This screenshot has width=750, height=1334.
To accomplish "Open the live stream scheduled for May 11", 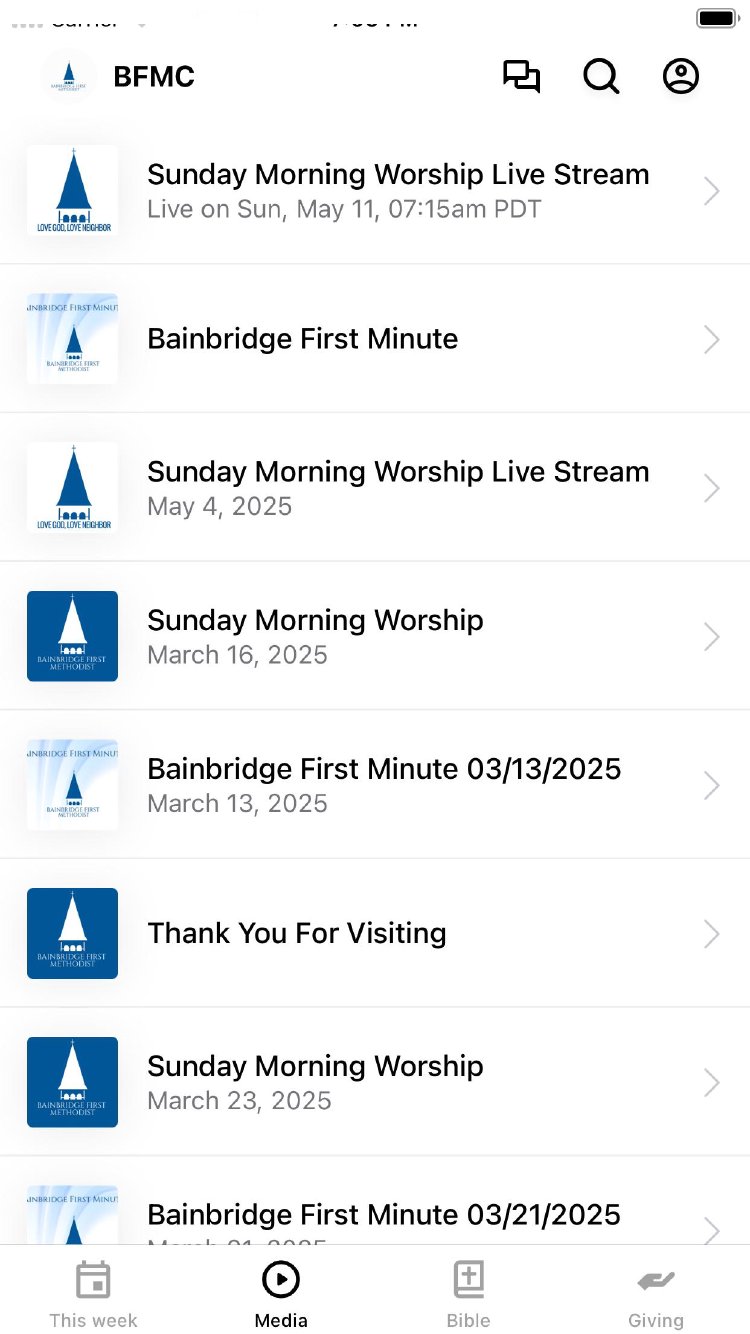I will pos(375,190).
